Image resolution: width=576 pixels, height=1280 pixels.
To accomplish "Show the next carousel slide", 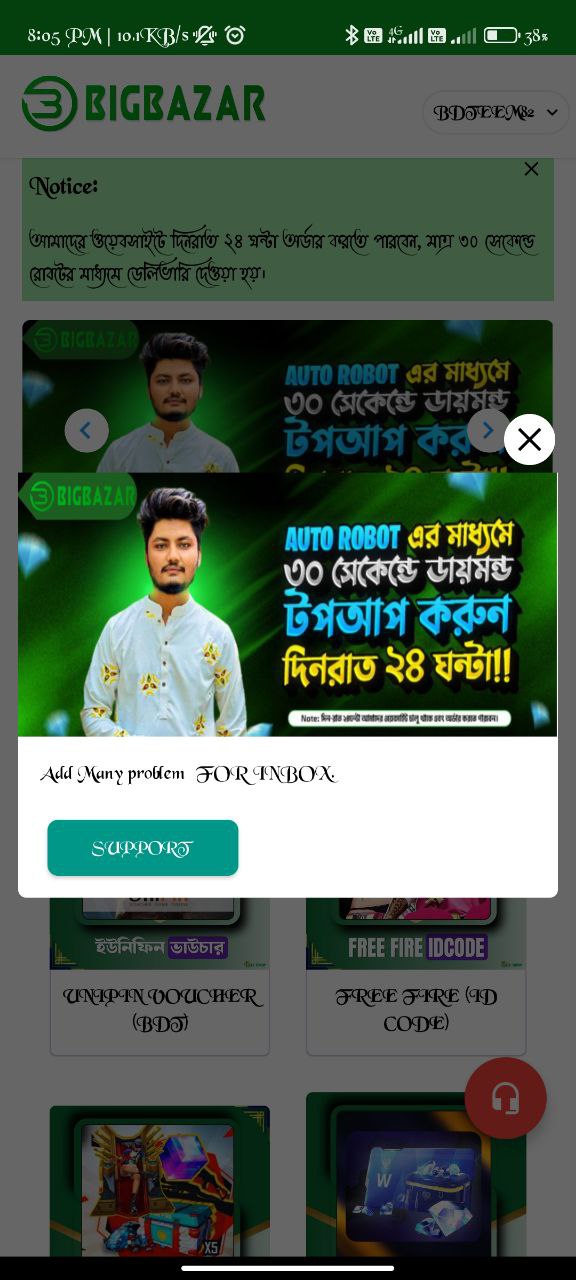I will coord(487,430).
